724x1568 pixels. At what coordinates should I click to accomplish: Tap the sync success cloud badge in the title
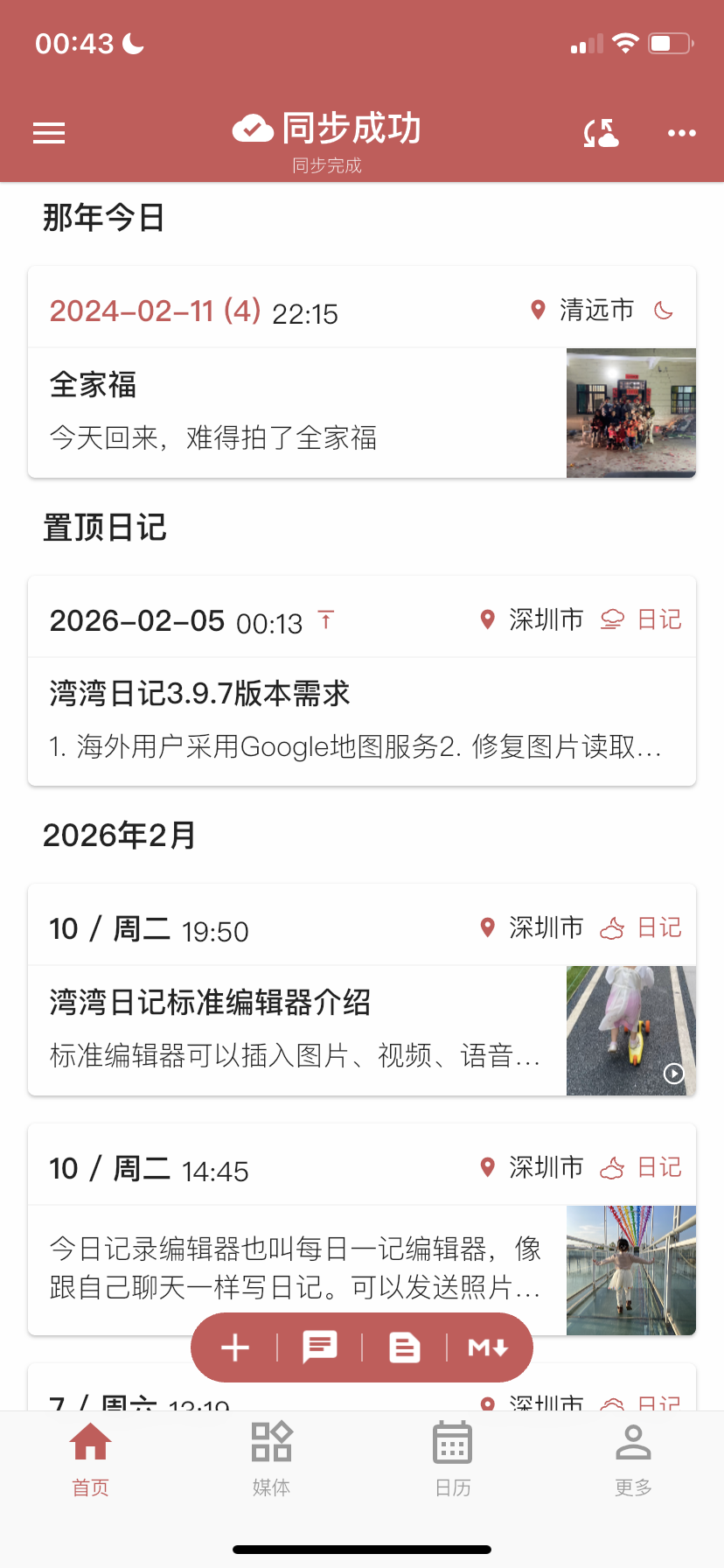pyautogui.click(x=251, y=128)
